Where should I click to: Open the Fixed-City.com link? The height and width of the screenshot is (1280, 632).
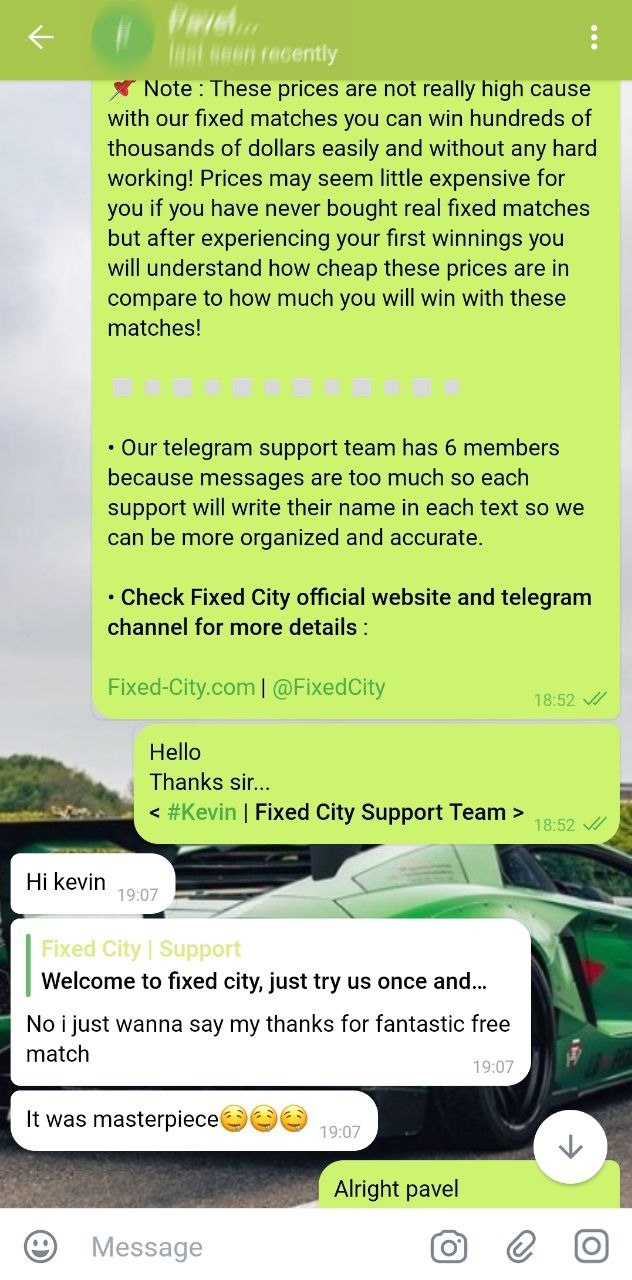(x=181, y=687)
